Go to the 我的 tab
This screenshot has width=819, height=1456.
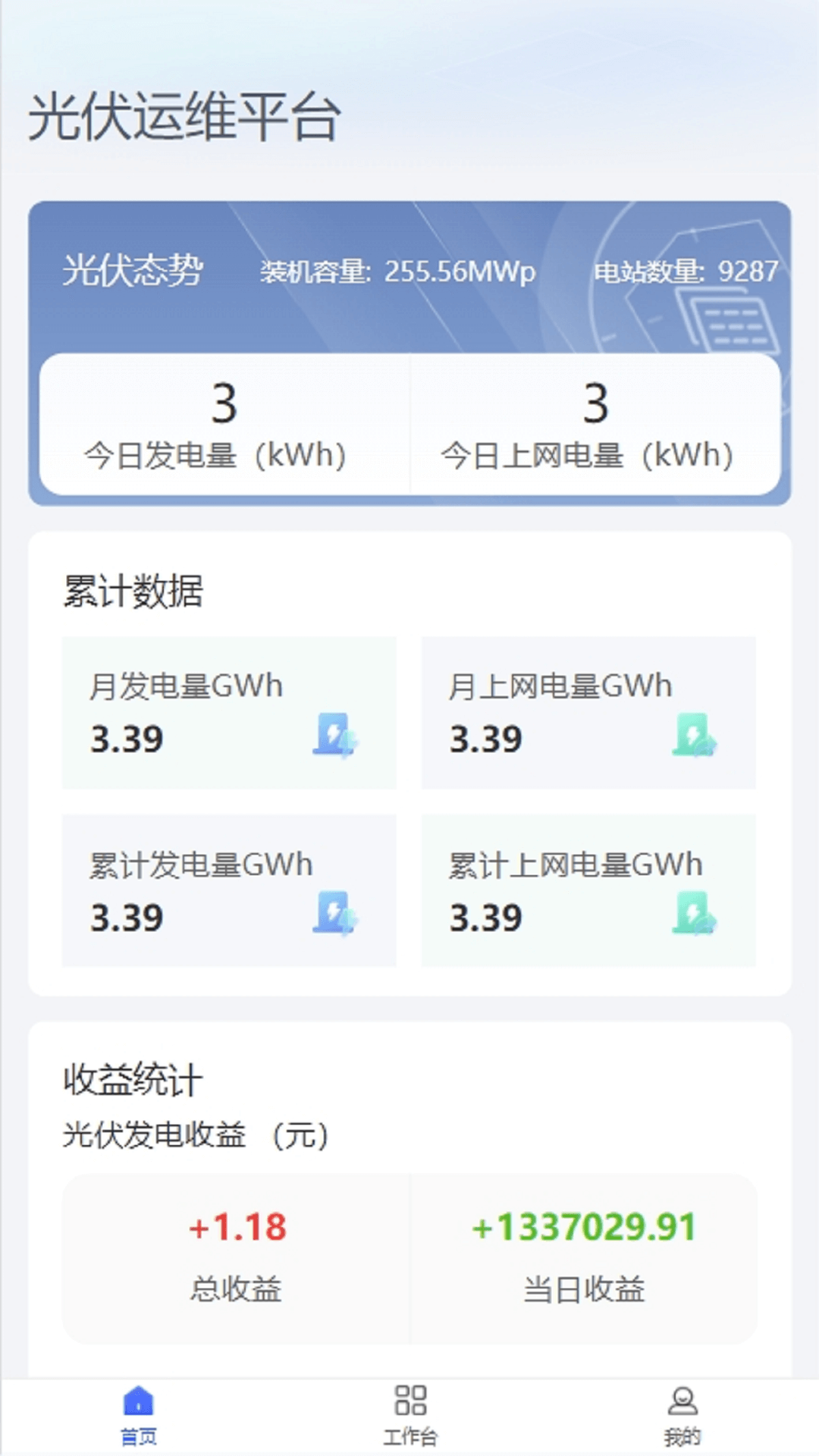pos(682,1416)
